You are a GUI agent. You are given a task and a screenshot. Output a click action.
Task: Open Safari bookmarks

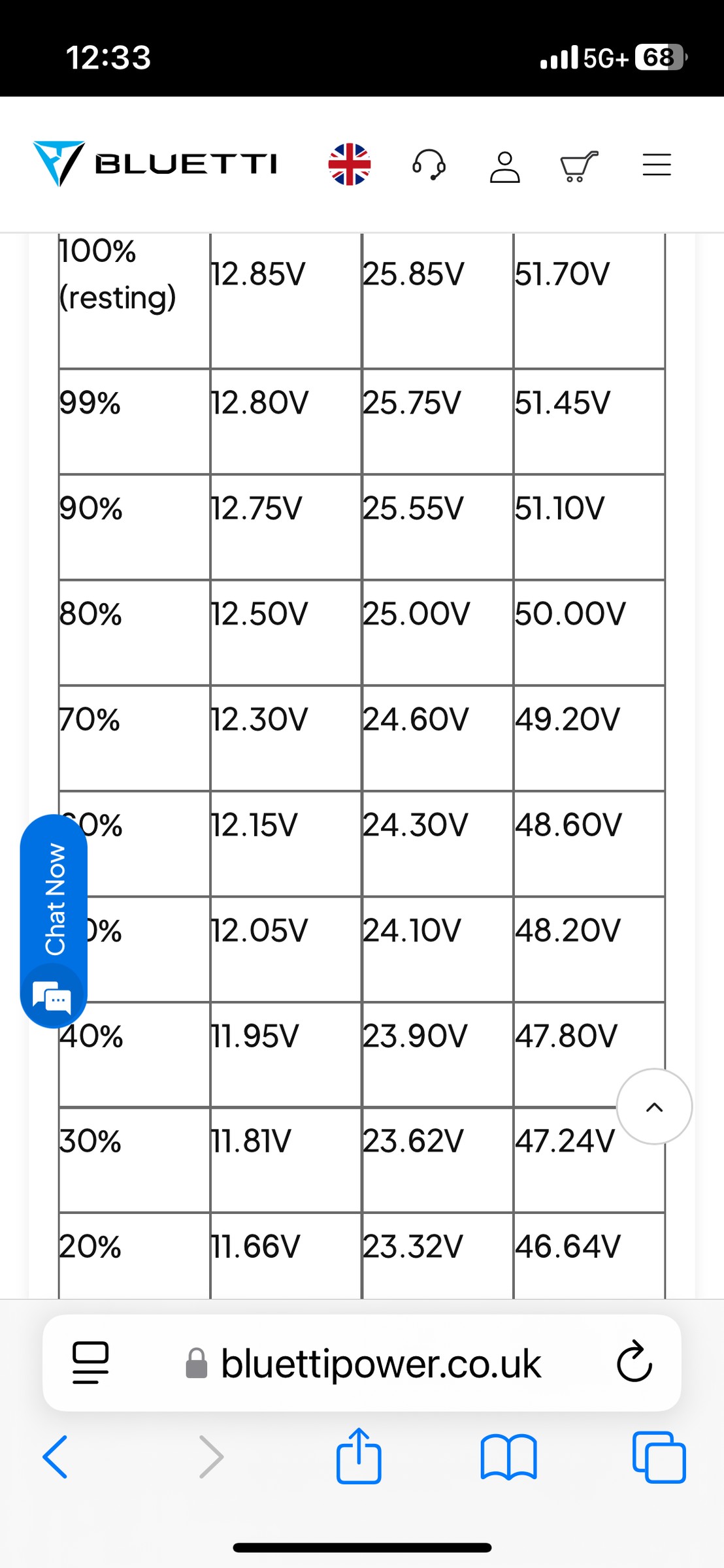508,1458
